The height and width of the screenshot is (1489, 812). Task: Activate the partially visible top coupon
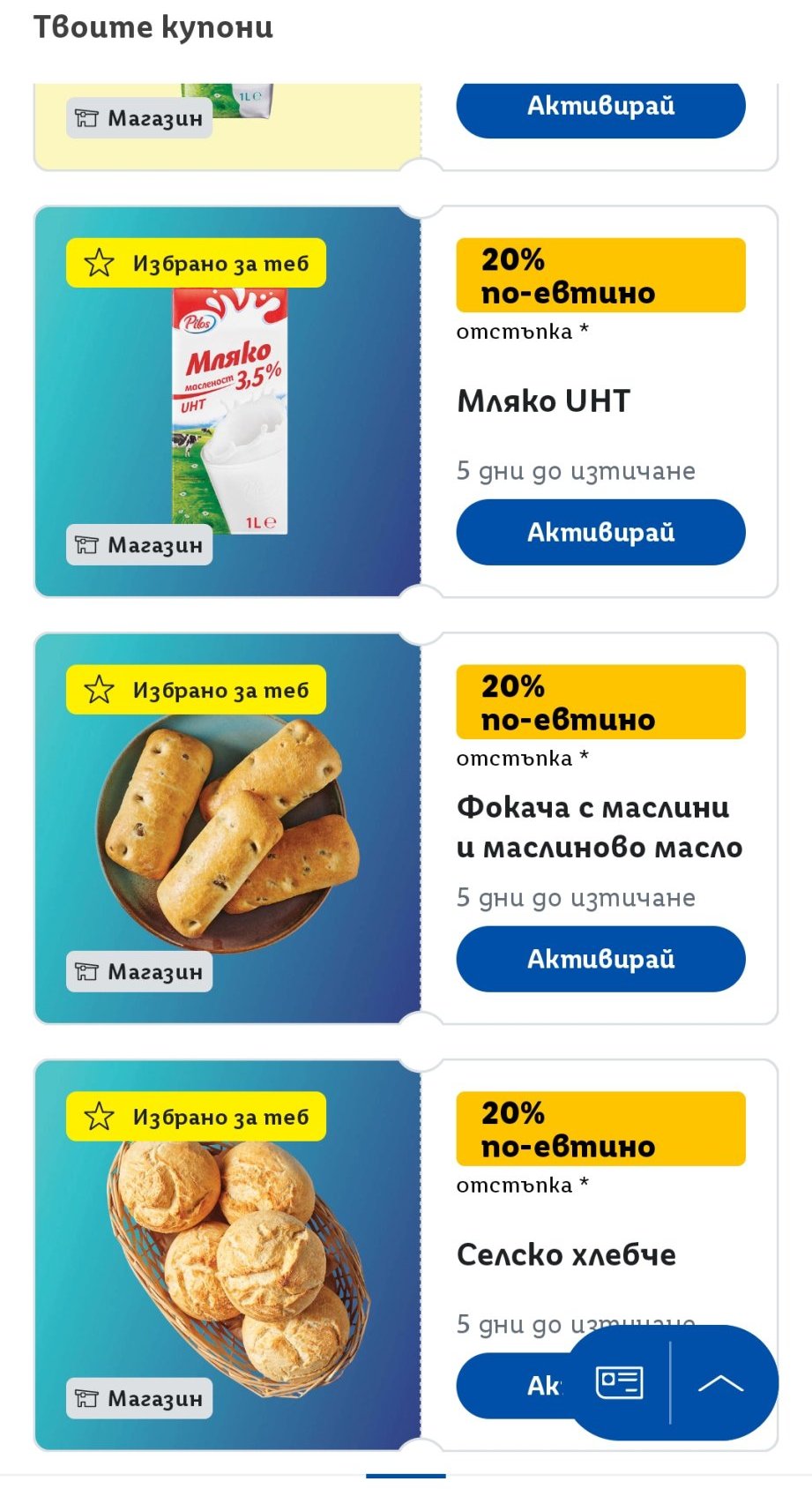coord(600,108)
